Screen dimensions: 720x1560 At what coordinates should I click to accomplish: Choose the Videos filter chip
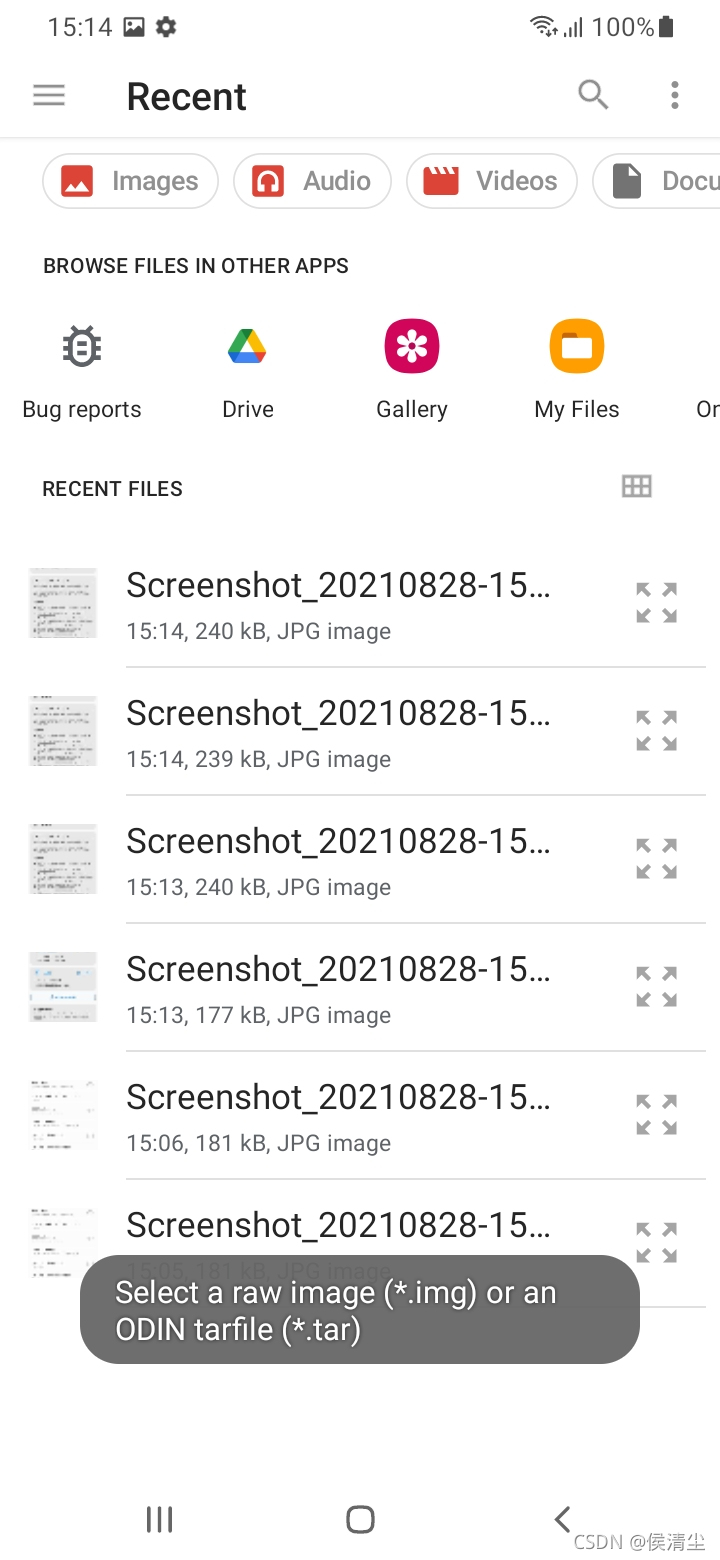click(x=491, y=181)
